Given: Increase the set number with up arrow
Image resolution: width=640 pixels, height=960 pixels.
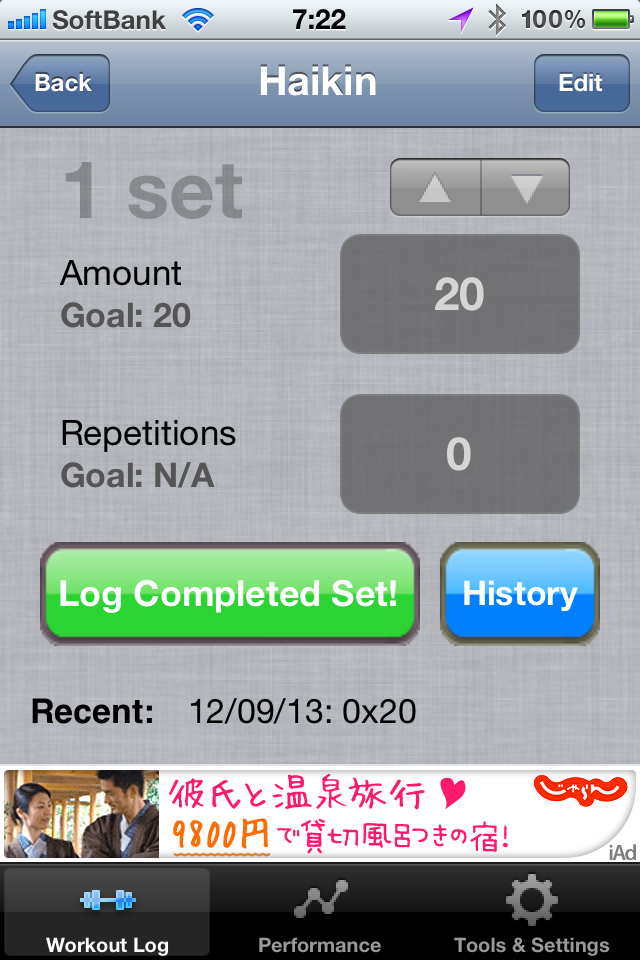Looking at the screenshot, I should (435, 188).
